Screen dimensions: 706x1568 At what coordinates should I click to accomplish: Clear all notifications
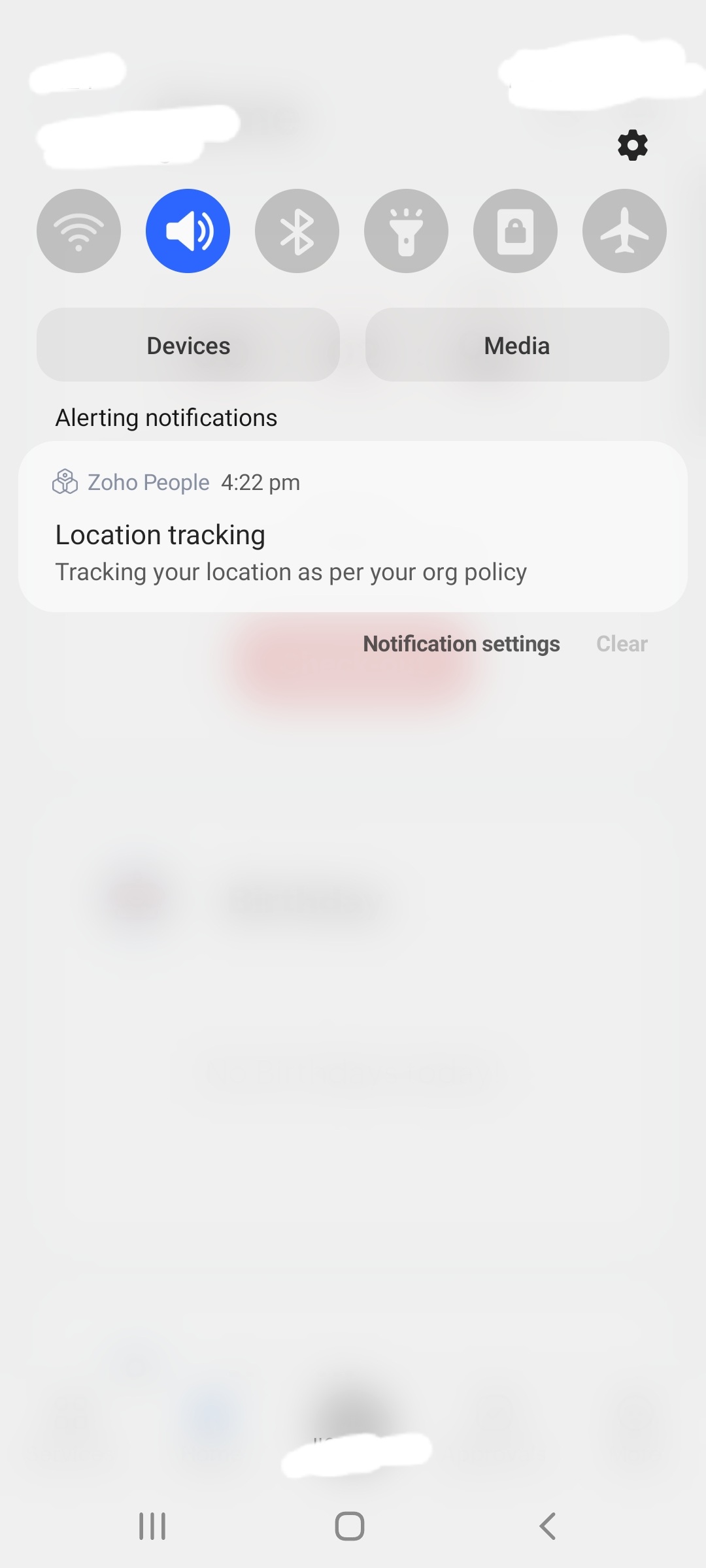point(622,644)
